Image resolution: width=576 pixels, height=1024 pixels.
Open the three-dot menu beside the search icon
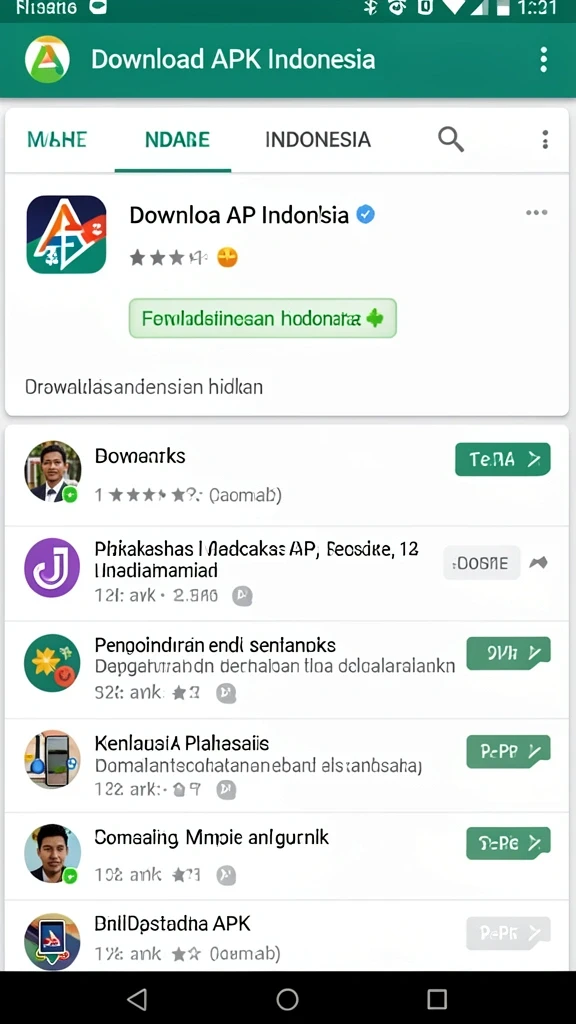[x=545, y=139]
